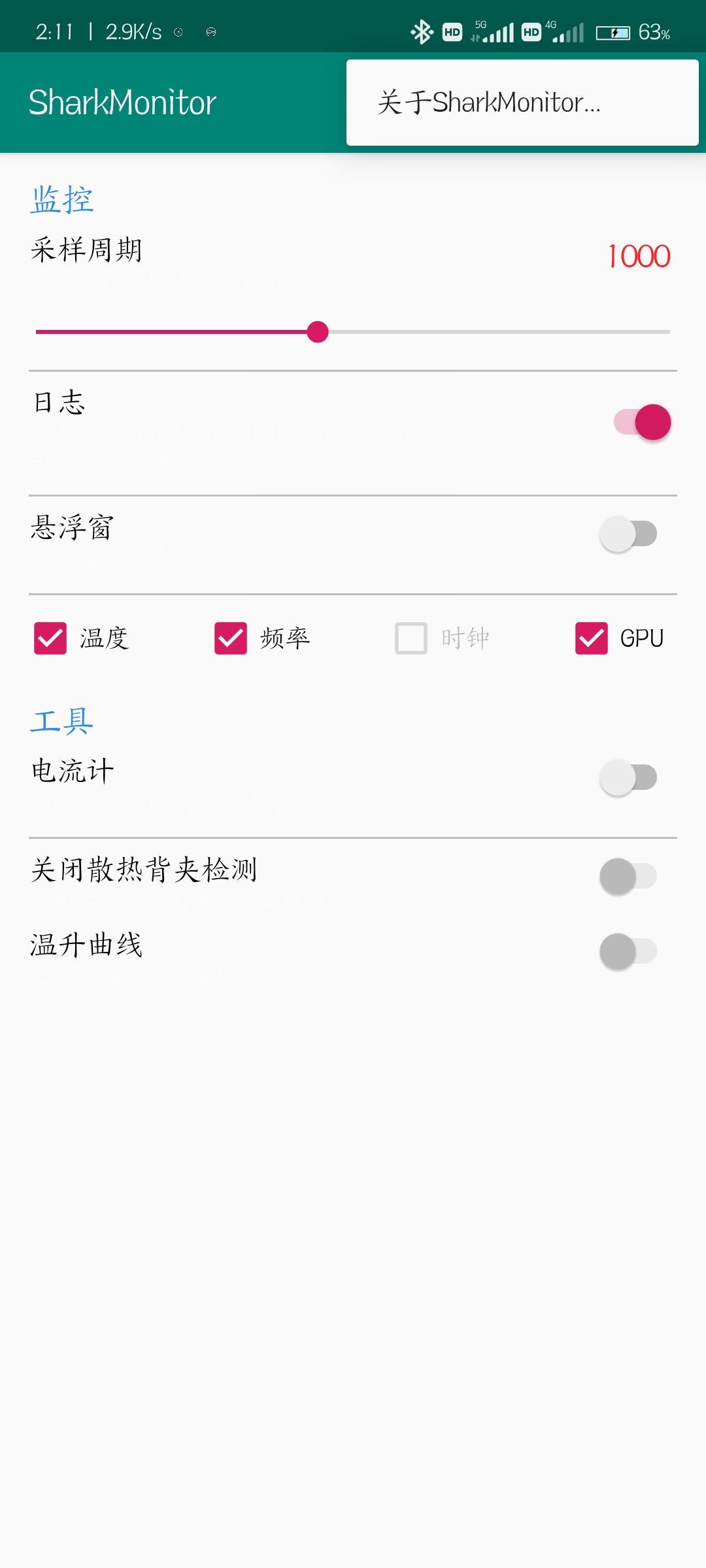This screenshot has width=706, height=1568.
Task: Uncheck the 温度 checkbox
Action: click(x=50, y=638)
